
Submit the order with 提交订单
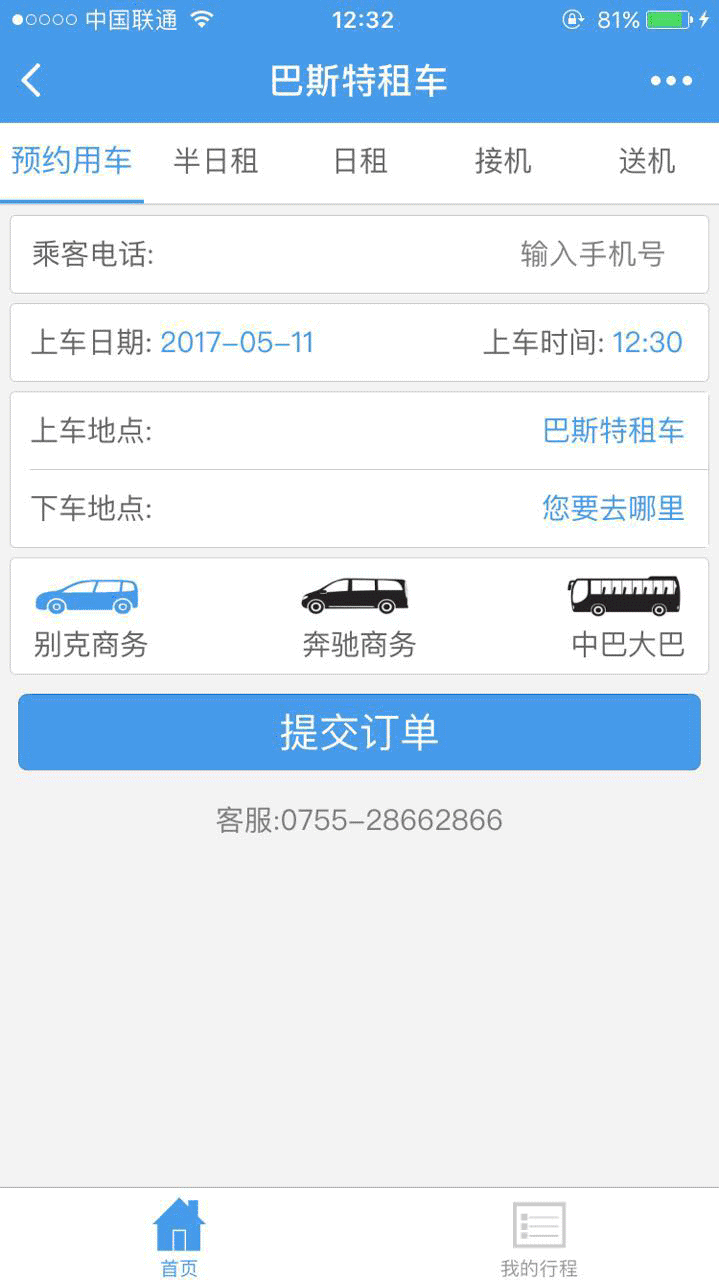point(359,732)
